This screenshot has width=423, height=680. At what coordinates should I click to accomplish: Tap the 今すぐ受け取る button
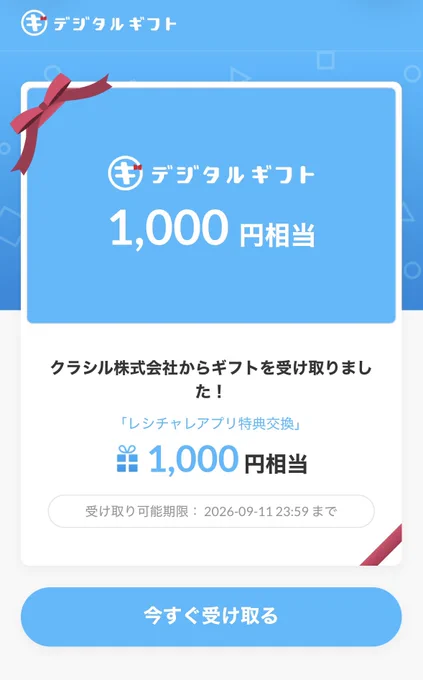[x=211, y=616]
